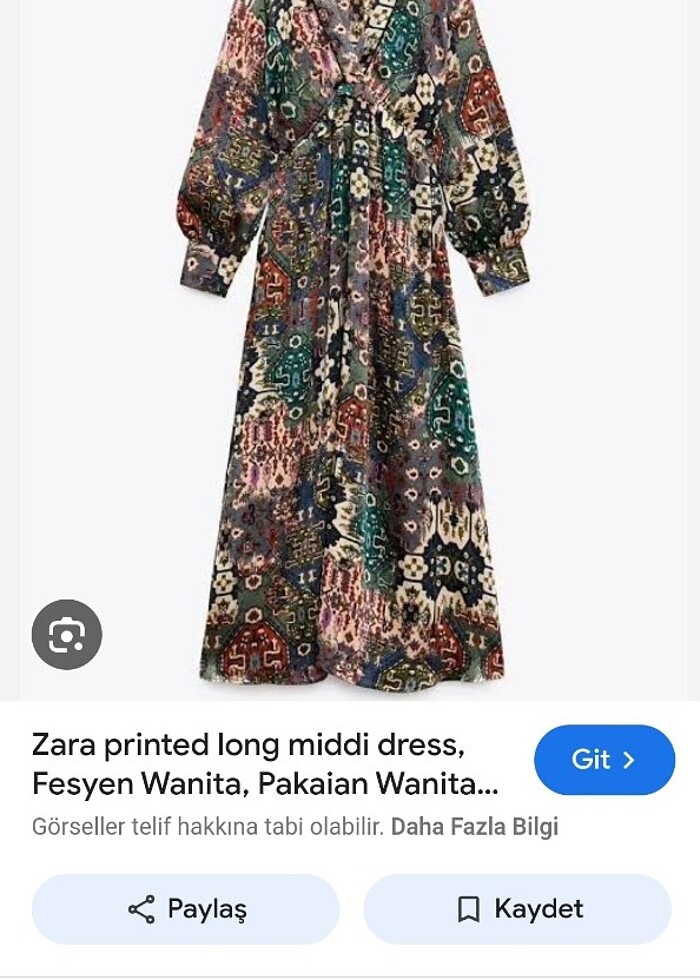This screenshot has height=980, width=700.
Task: Open the Daha Fazla Bilgi link
Action: 474,827
